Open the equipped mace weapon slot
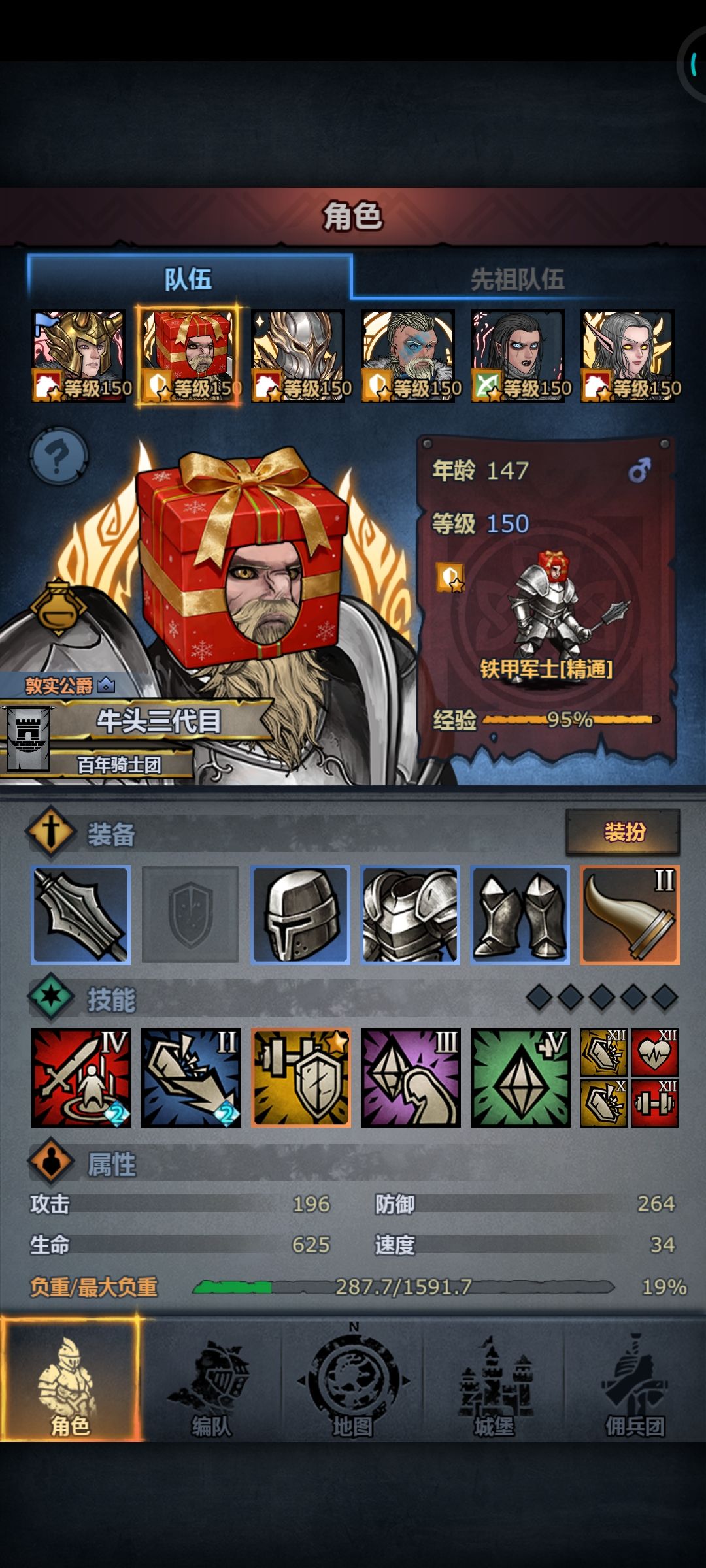 (81, 915)
